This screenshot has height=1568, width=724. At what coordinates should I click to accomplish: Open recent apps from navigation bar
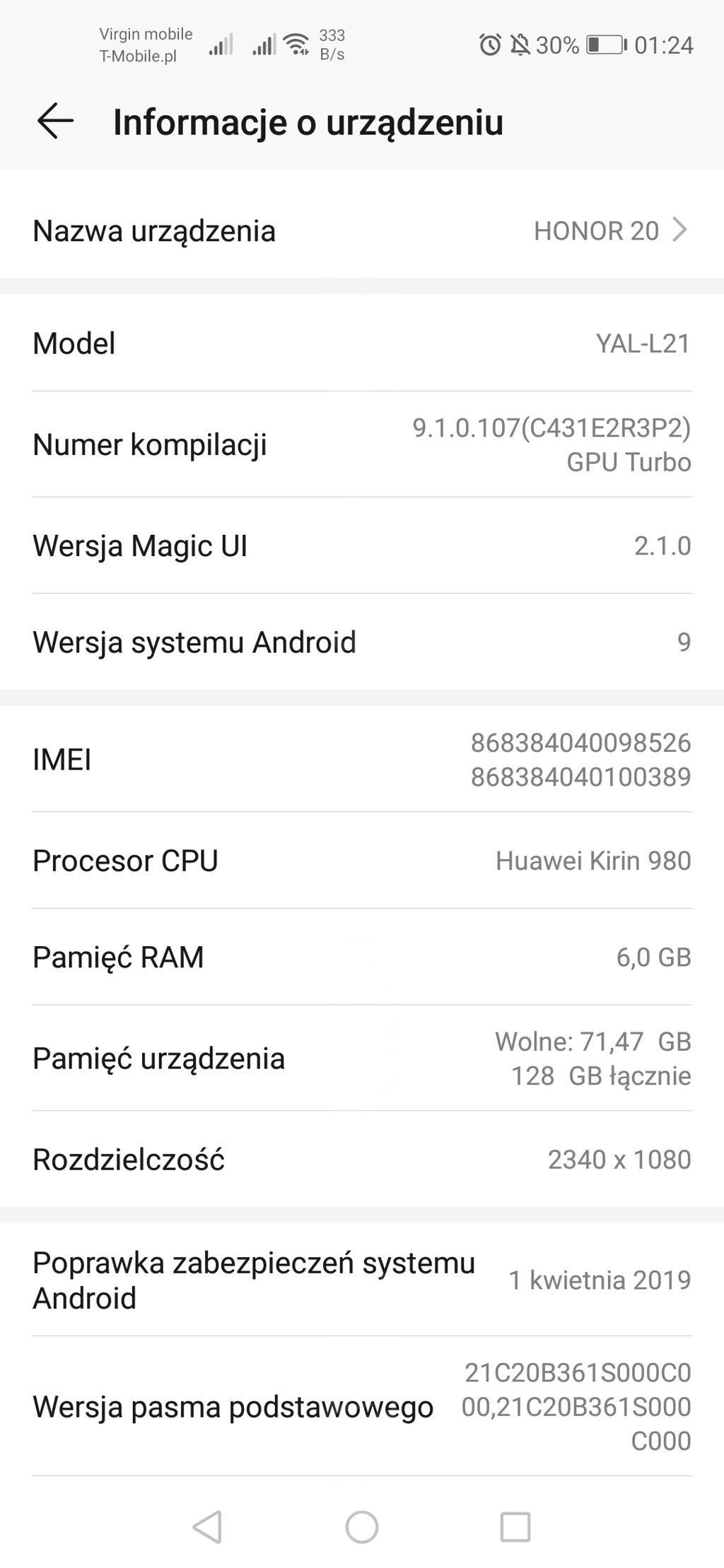pos(515,1526)
